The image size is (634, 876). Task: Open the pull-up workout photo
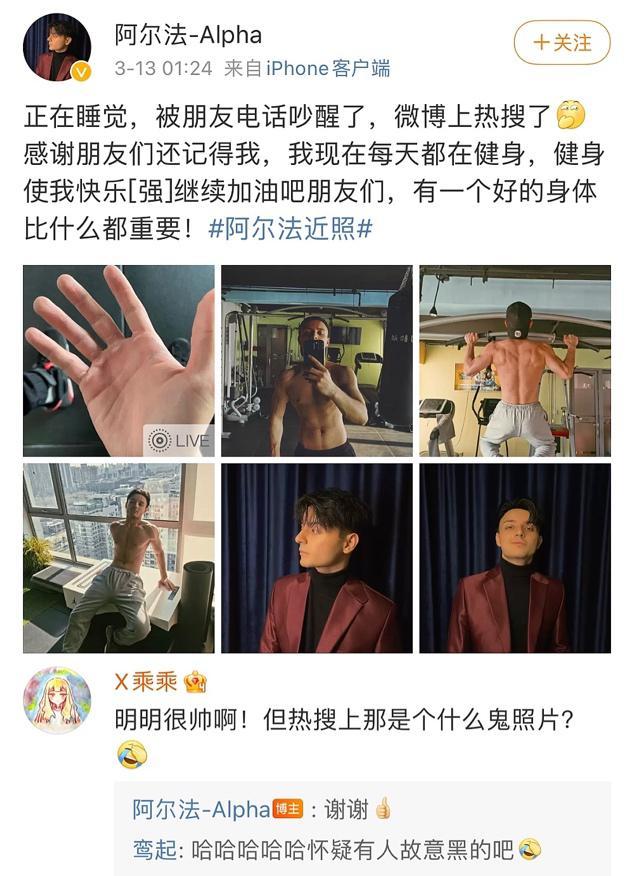pos(514,360)
